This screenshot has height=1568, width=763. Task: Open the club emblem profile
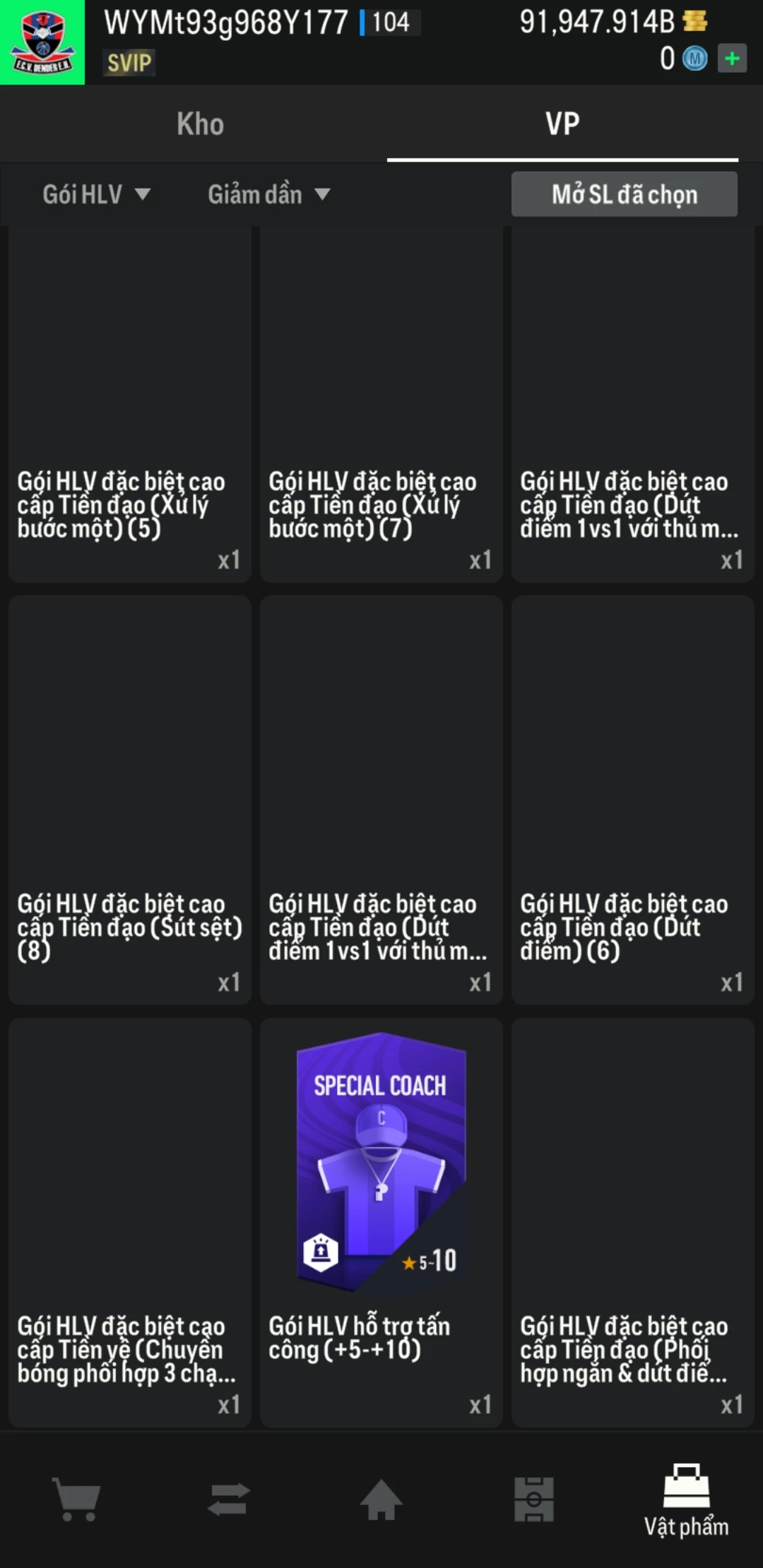coord(42,42)
